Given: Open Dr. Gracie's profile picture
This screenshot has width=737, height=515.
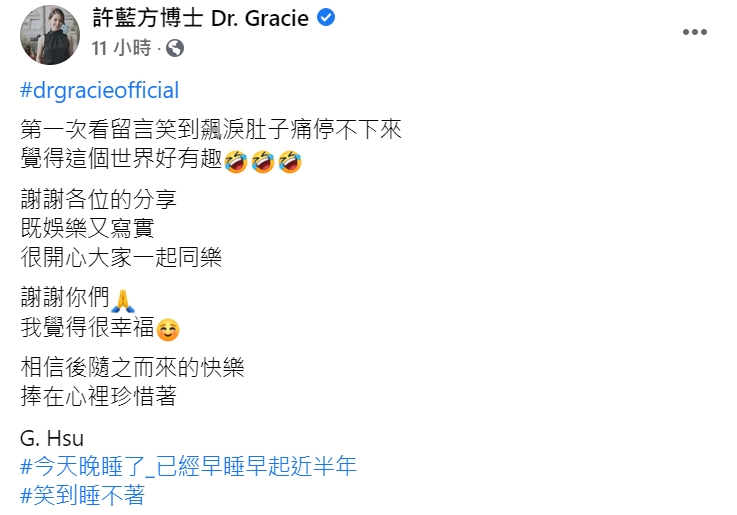Looking at the screenshot, I should coord(46,32).
